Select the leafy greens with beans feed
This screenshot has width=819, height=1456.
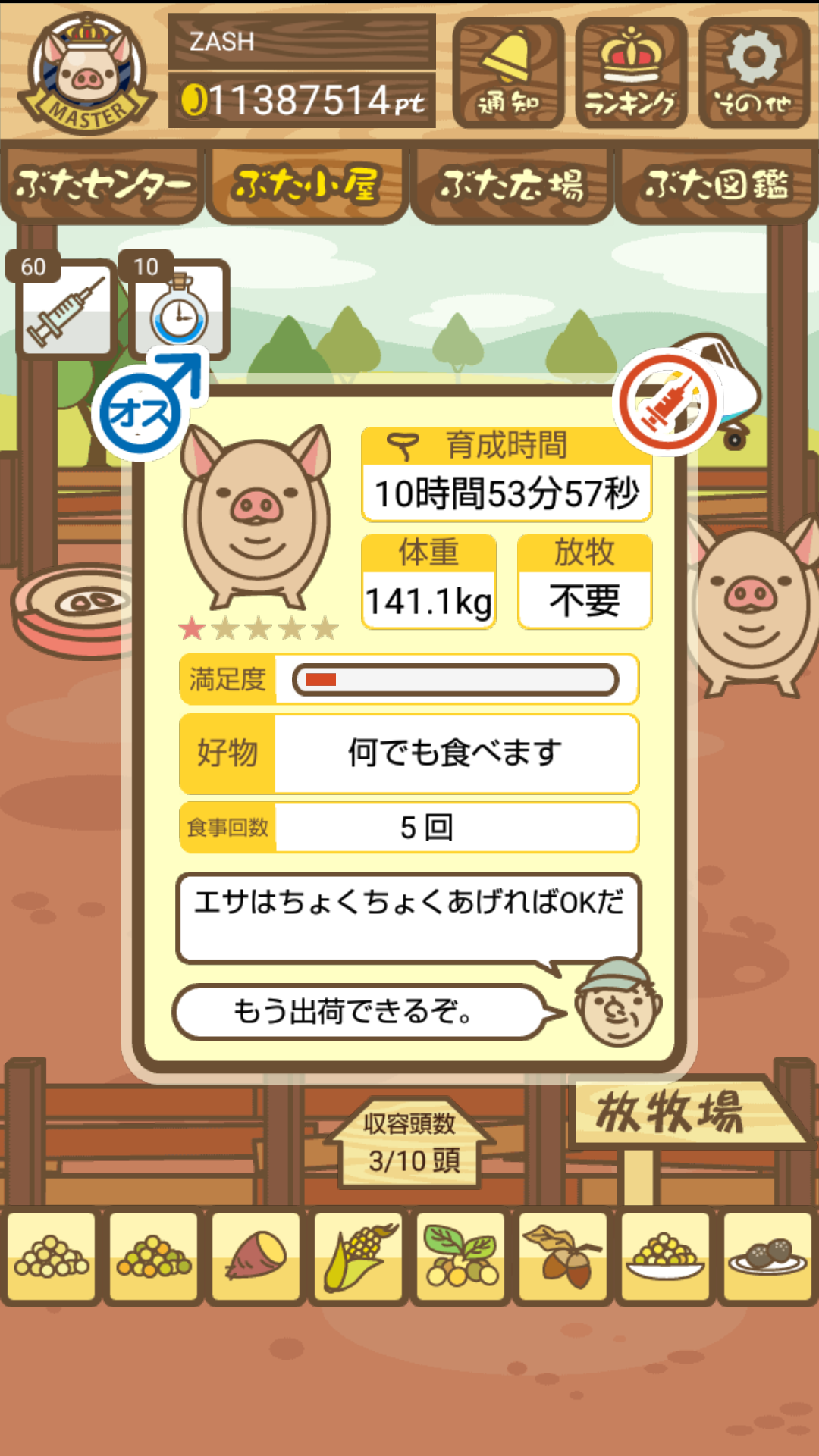pyautogui.click(x=460, y=1256)
